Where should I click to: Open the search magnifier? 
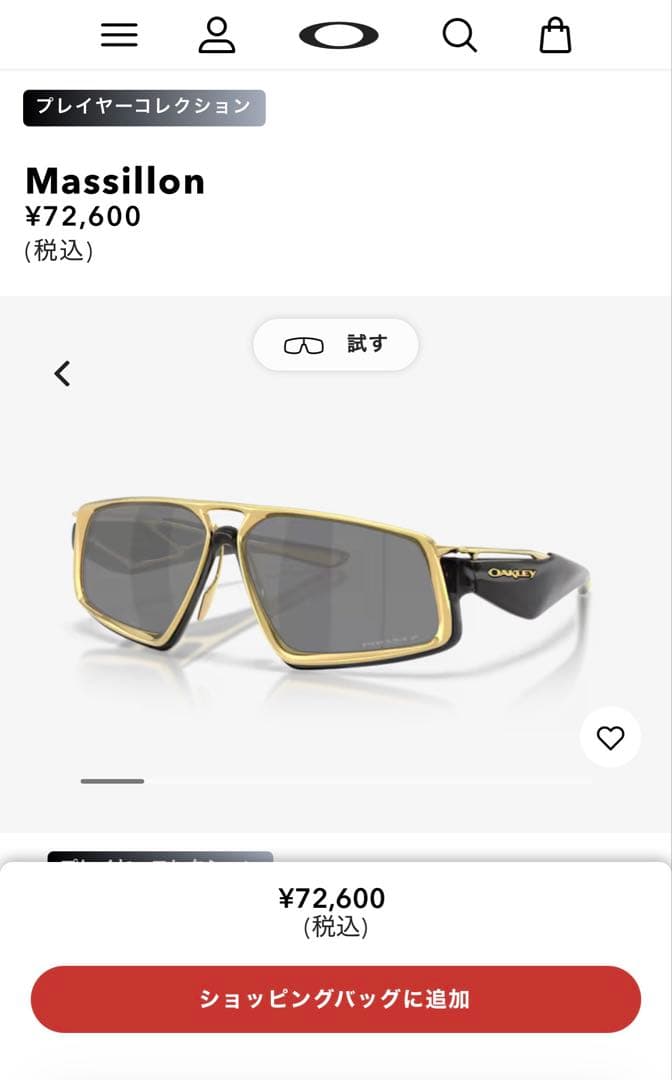click(x=459, y=36)
